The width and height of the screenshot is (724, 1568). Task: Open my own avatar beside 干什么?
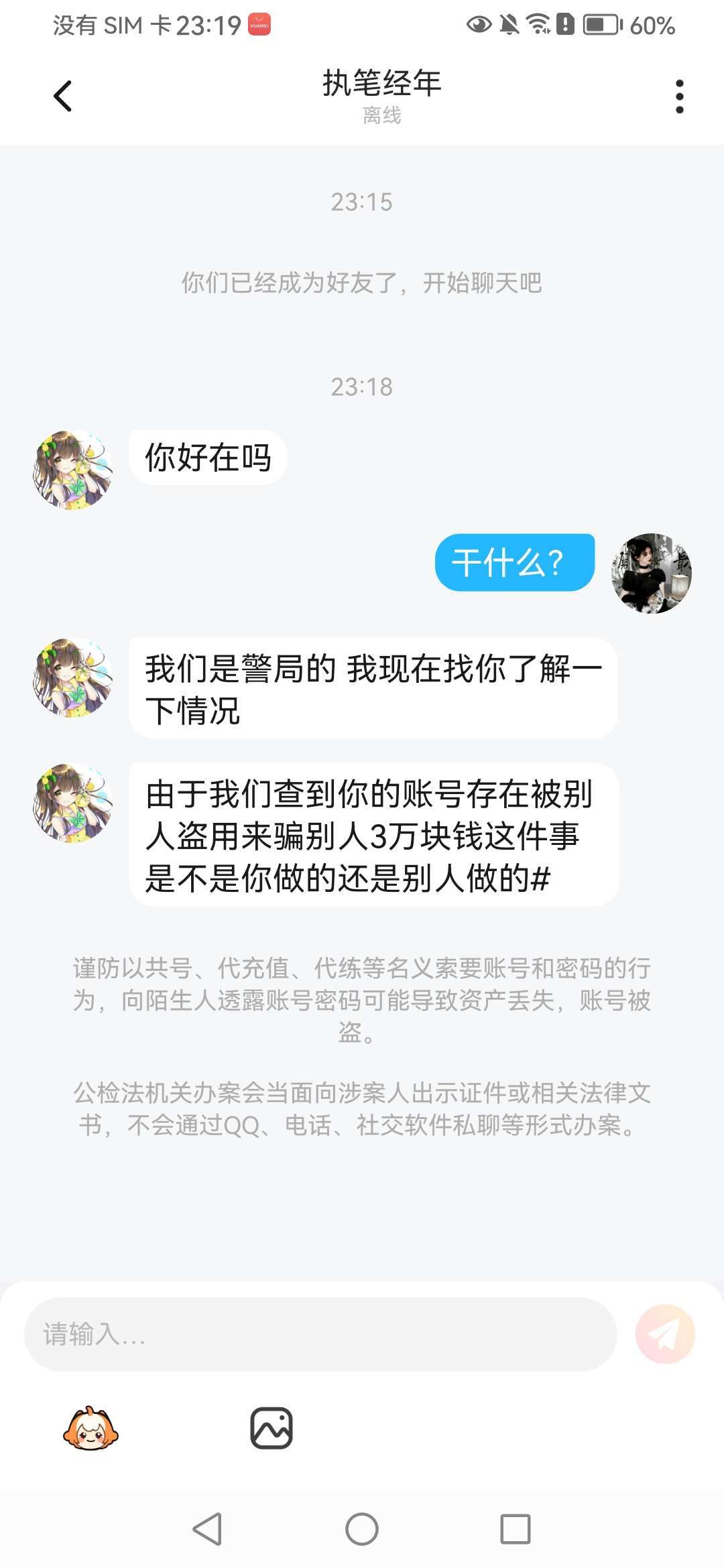[651, 574]
